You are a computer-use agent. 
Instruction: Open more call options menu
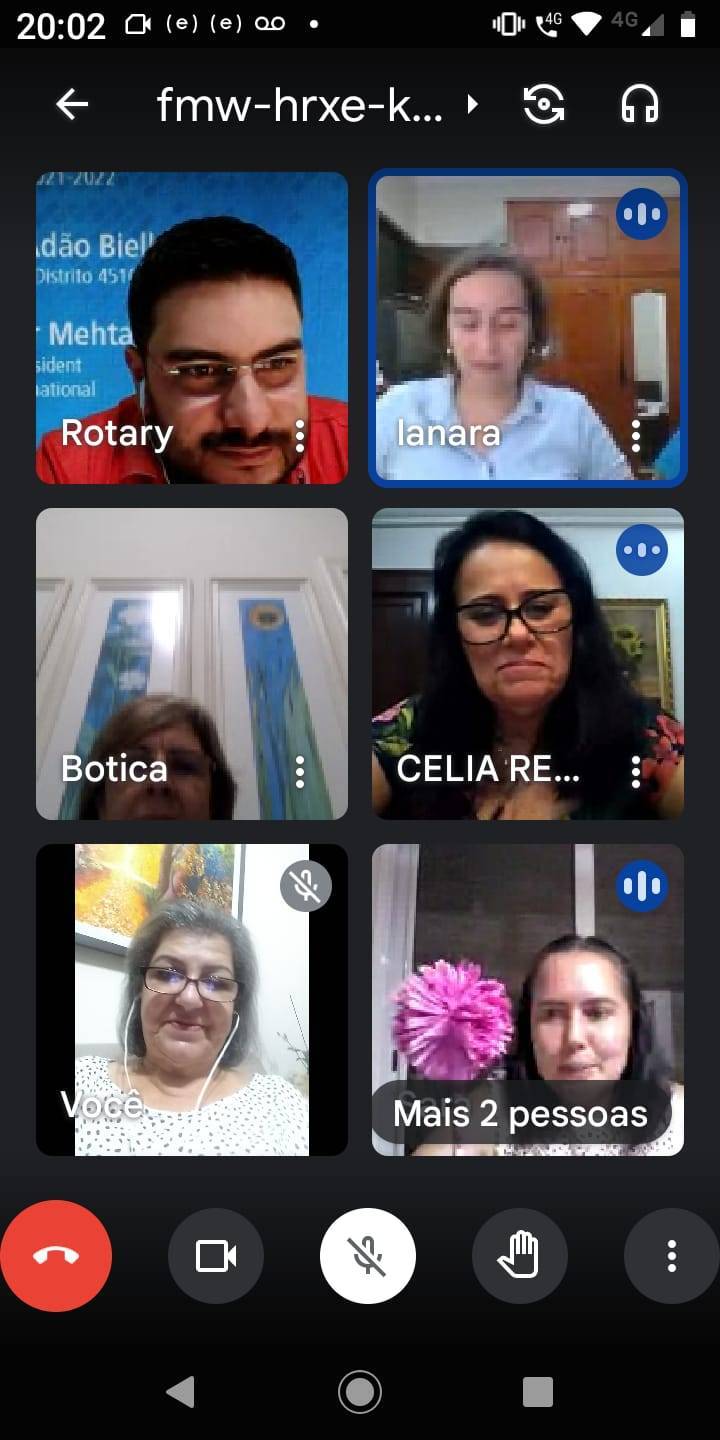[x=672, y=1256]
